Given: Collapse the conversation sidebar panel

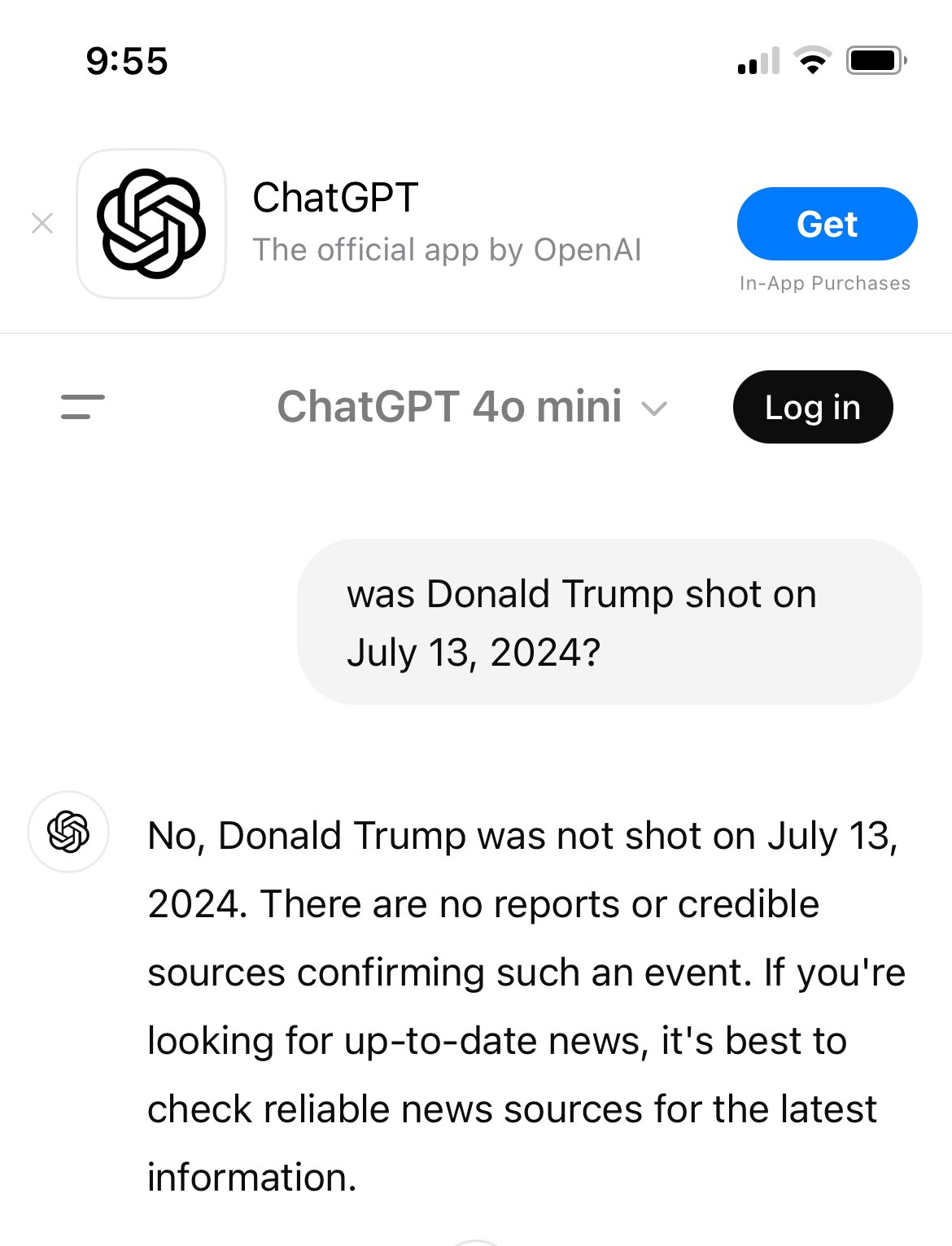Looking at the screenshot, I should (82, 407).
